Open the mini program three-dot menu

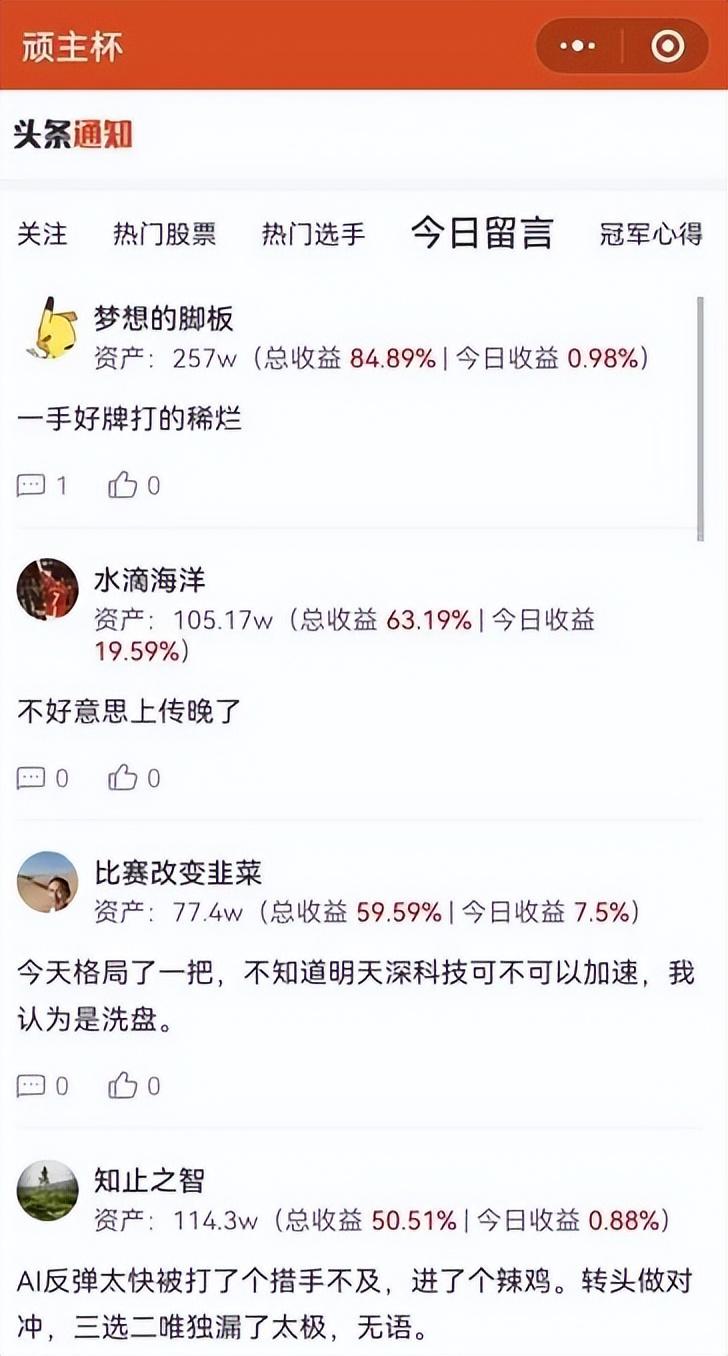[x=579, y=46]
